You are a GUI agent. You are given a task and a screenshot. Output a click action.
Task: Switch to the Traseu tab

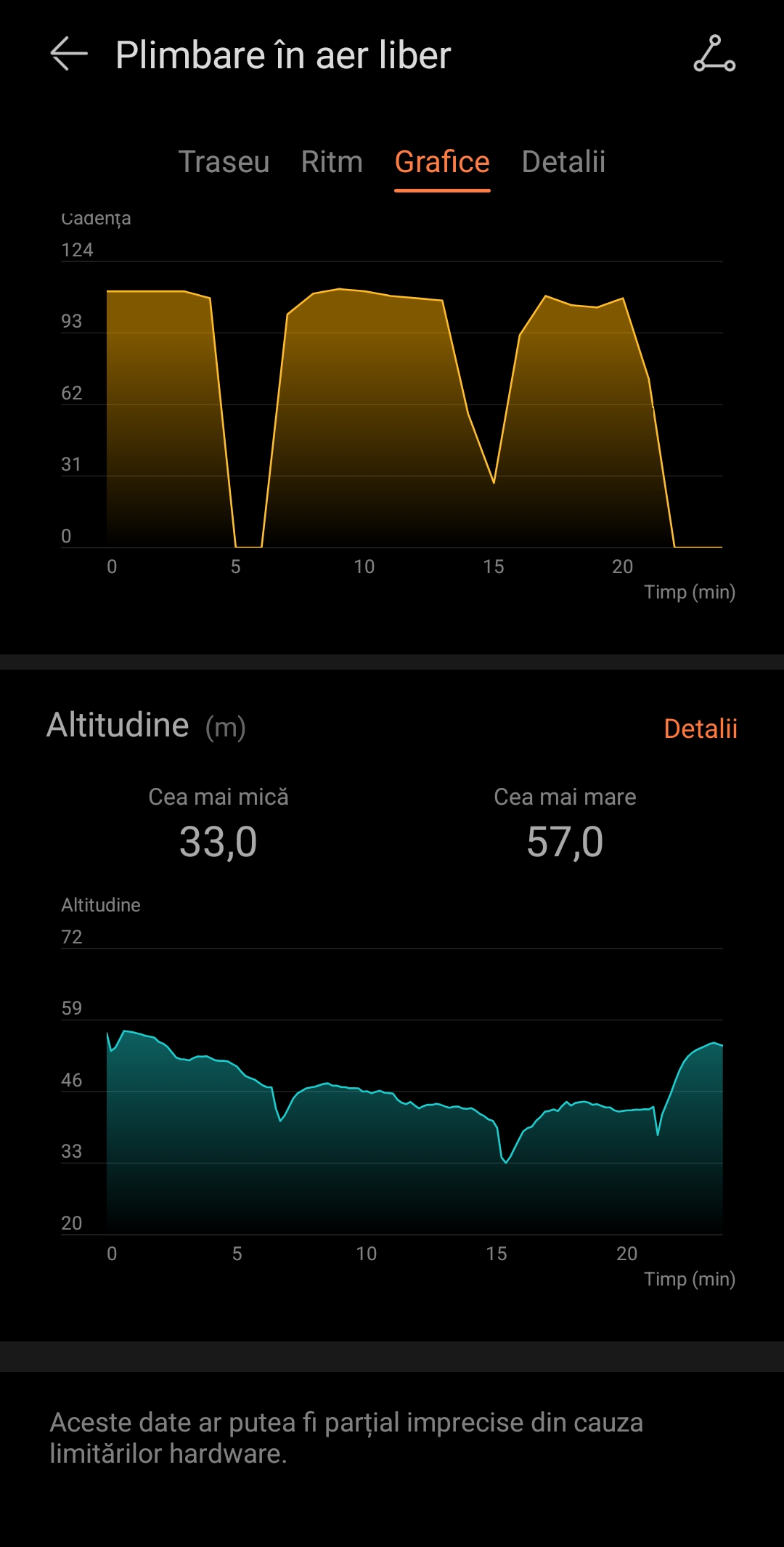pos(224,162)
